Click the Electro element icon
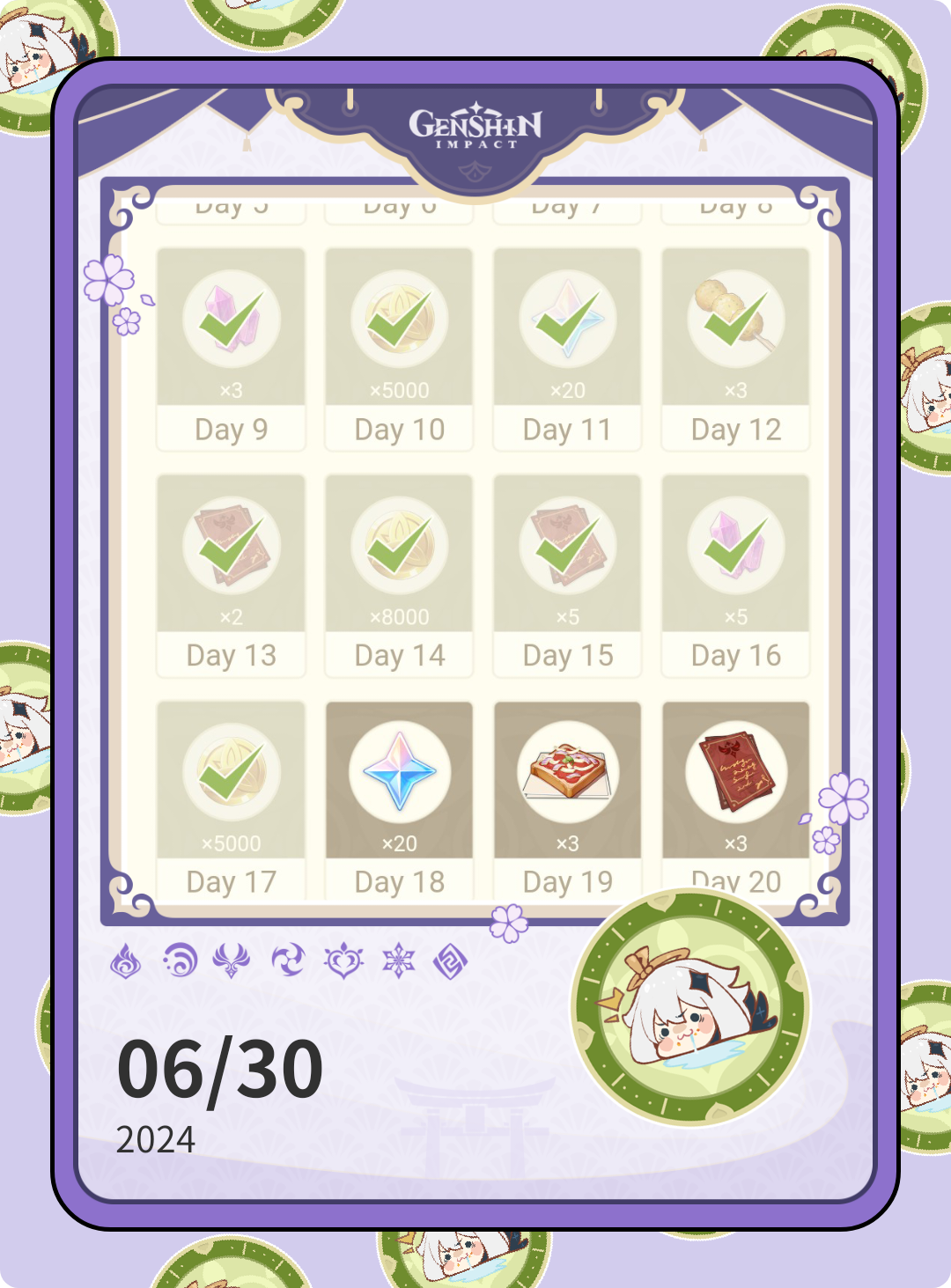The width and height of the screenshot is (951, 1288). (x=232, y=962)
